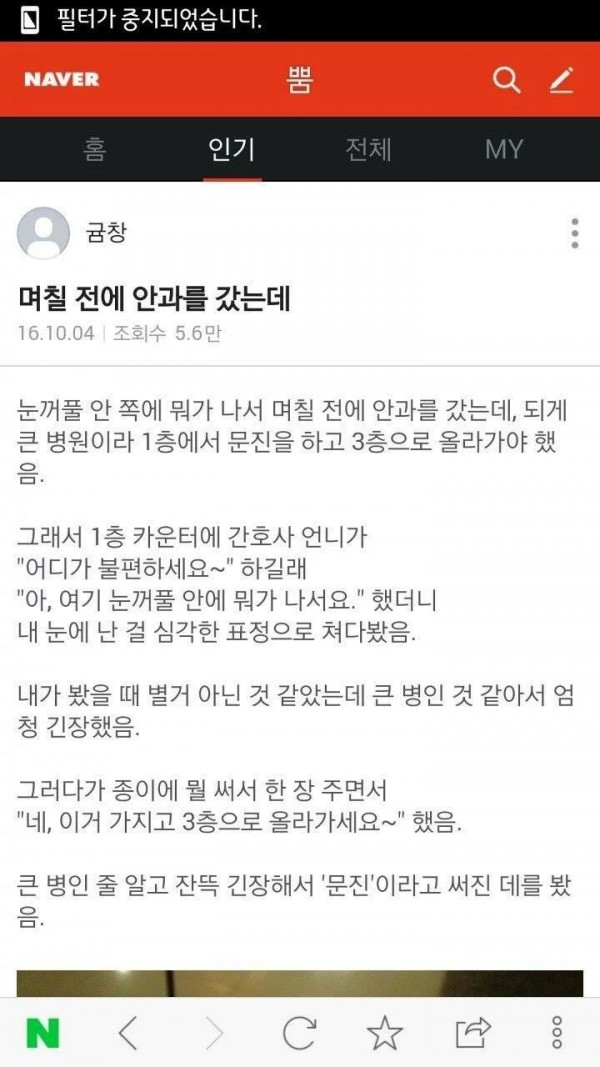This screenshot has width=600, height=1067.
Task: Reload the current page
Action: point(299,1033)
